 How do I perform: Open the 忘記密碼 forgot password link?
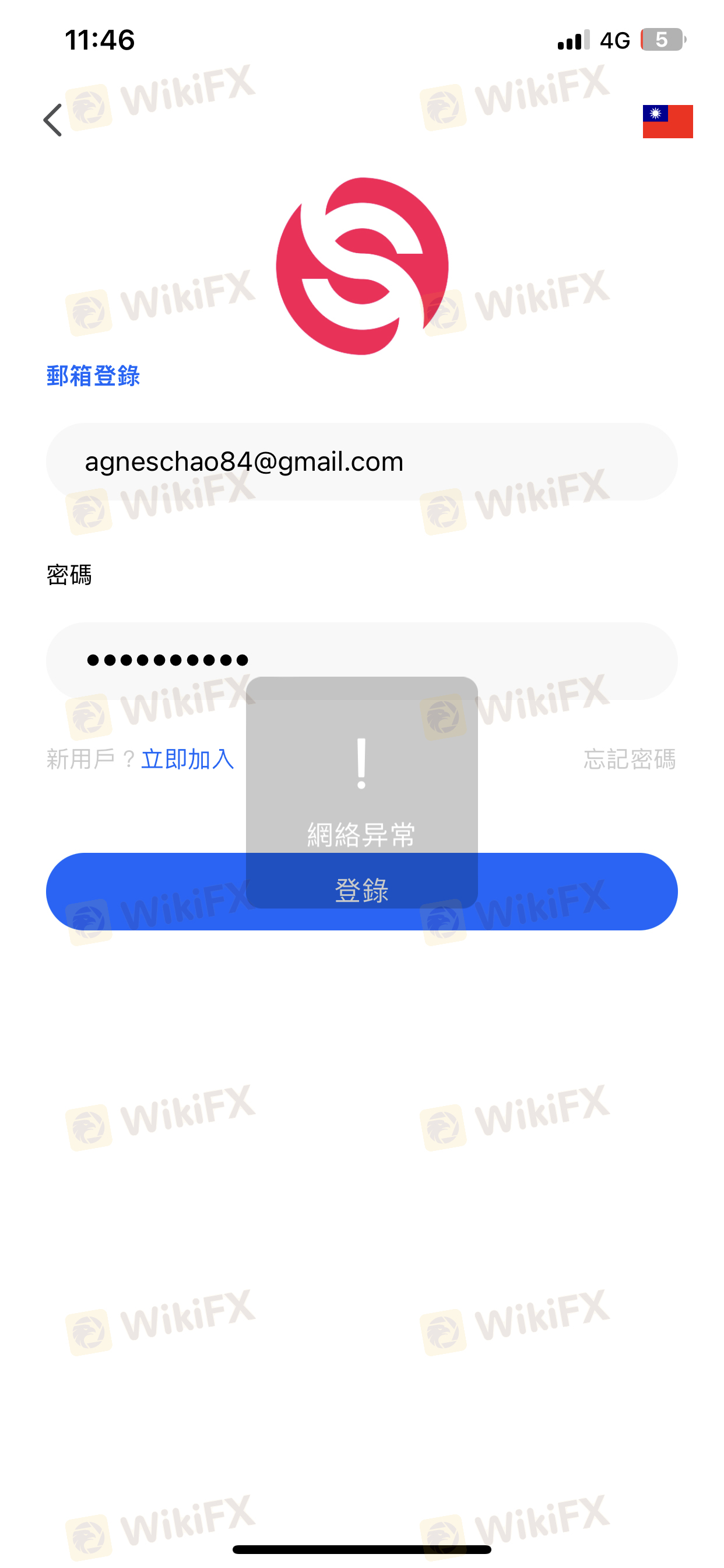point(629,759)
